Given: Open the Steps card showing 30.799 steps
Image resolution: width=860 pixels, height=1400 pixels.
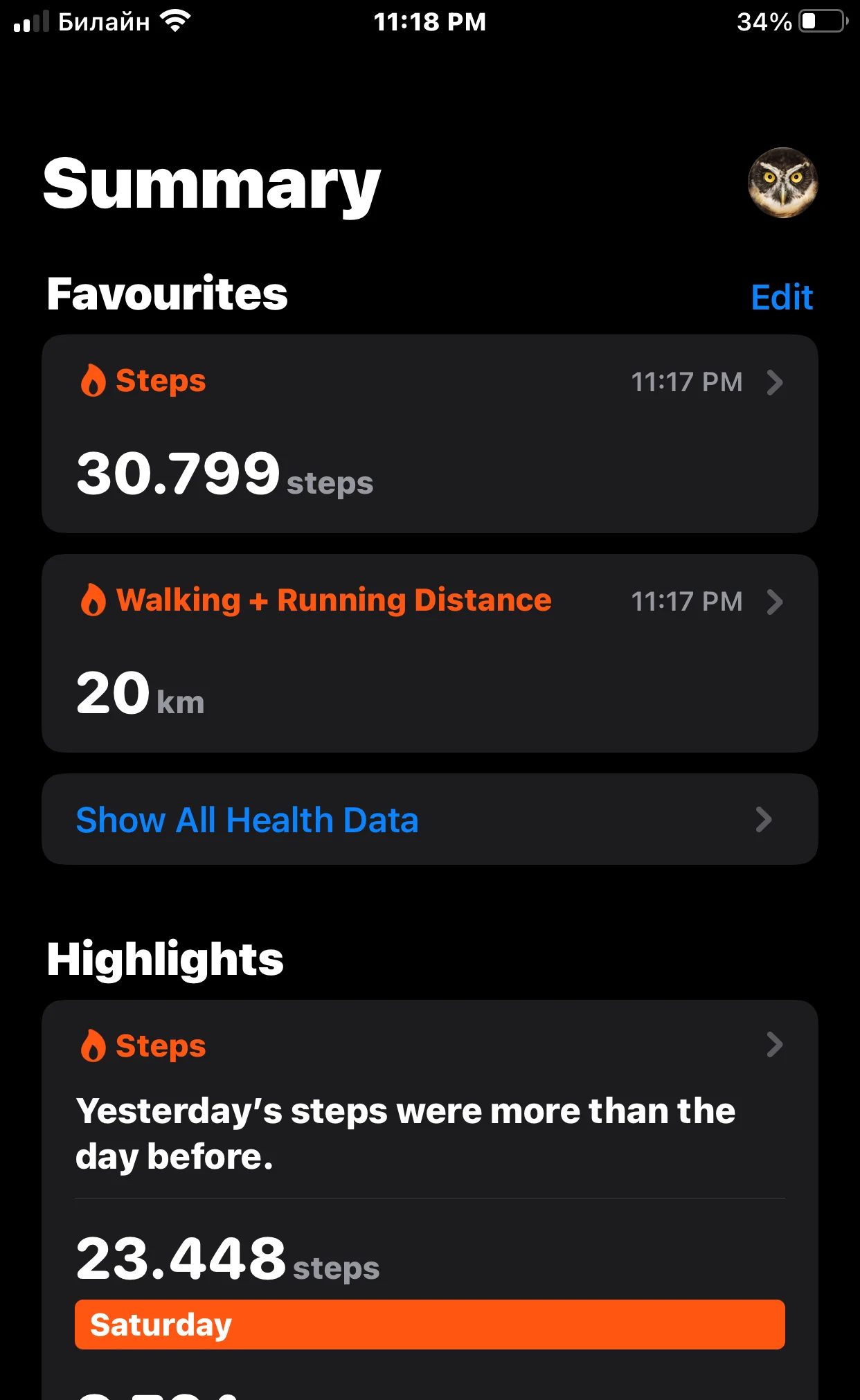Looking at the screenshot, I should click(430, 434).
